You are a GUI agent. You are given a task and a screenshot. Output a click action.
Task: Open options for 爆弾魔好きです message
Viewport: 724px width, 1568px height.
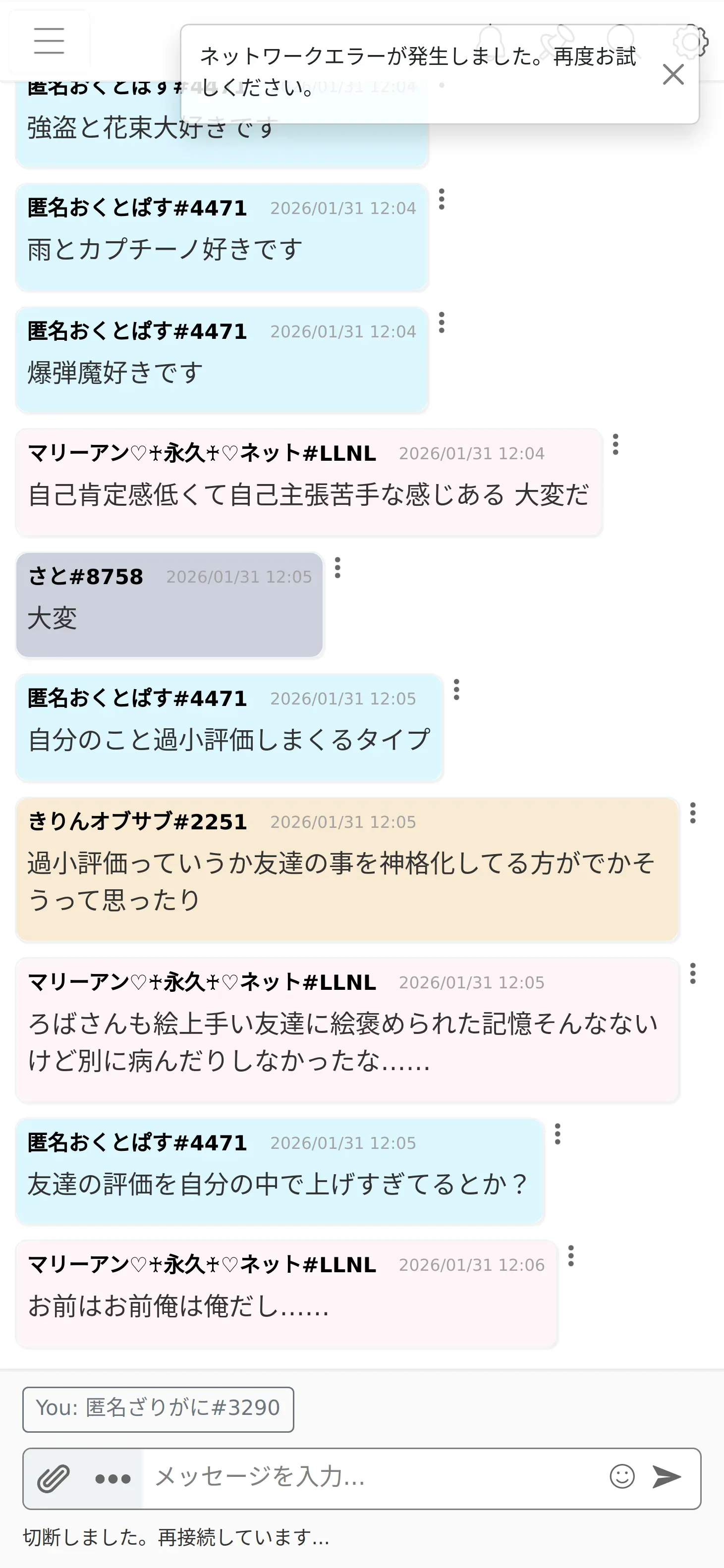(x=442, y=323)
